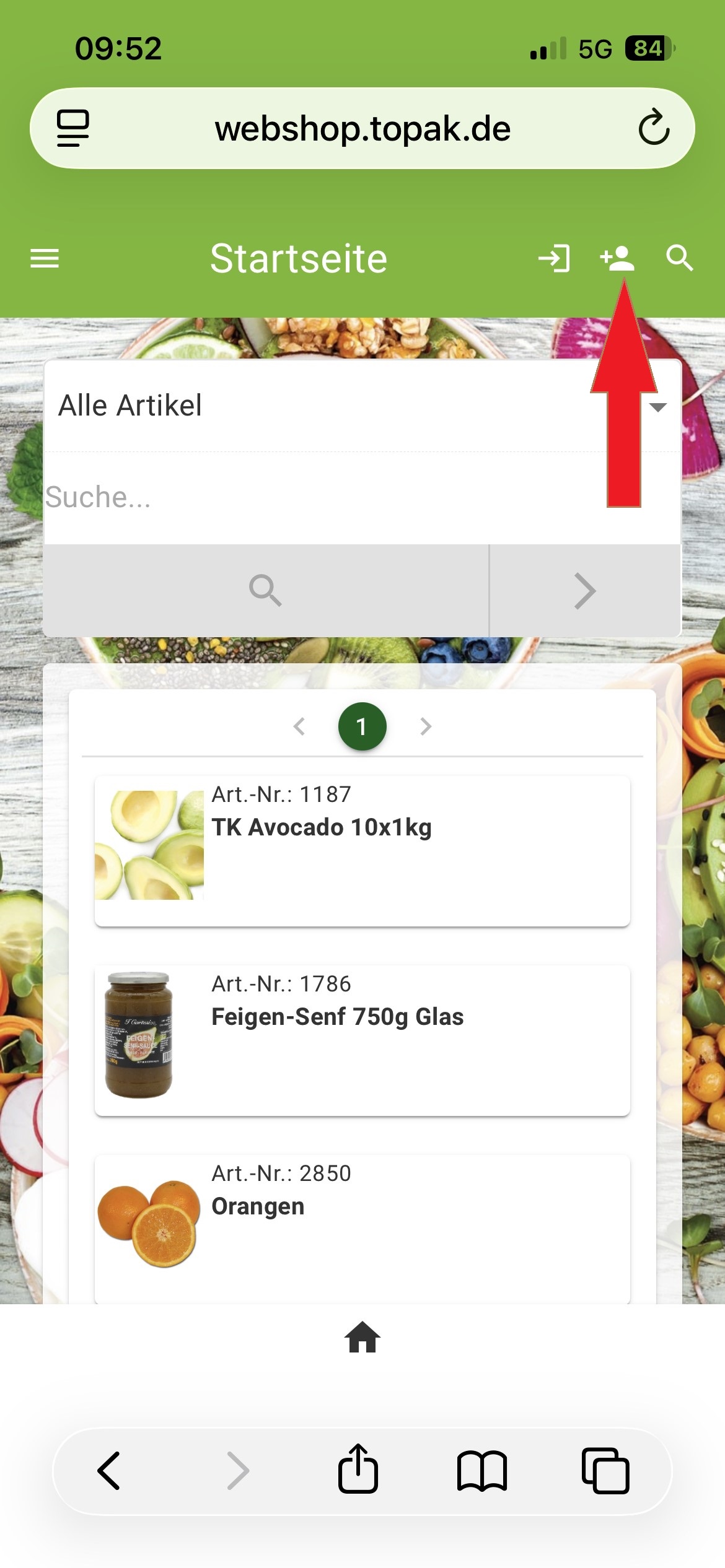
Task: Go to the next results page
Action: (425, 726)
